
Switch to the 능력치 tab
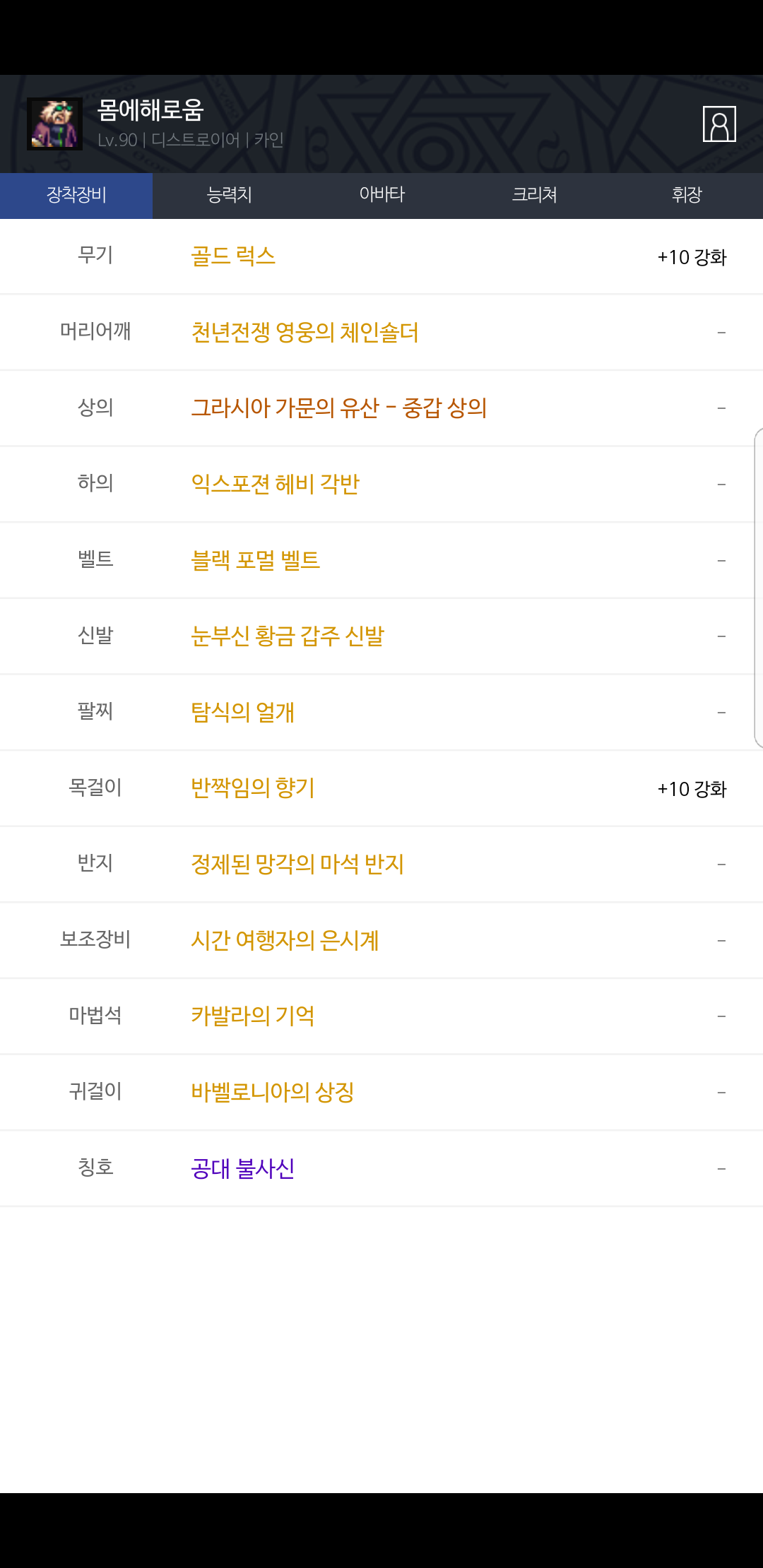[x=229, y=195]
